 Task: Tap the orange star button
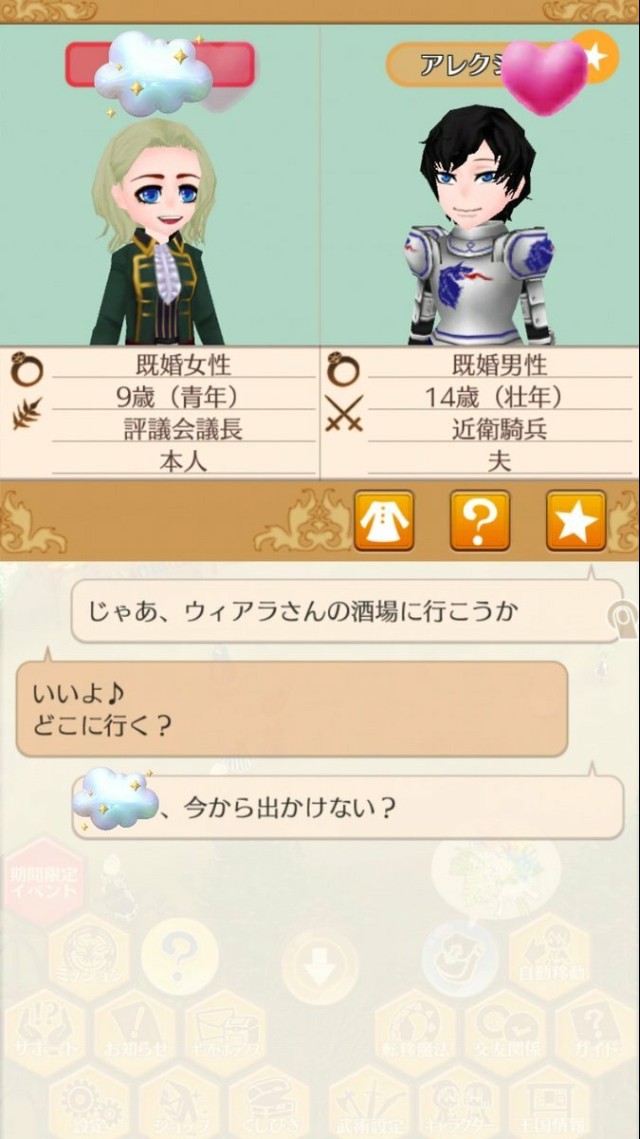click(576, 521)
